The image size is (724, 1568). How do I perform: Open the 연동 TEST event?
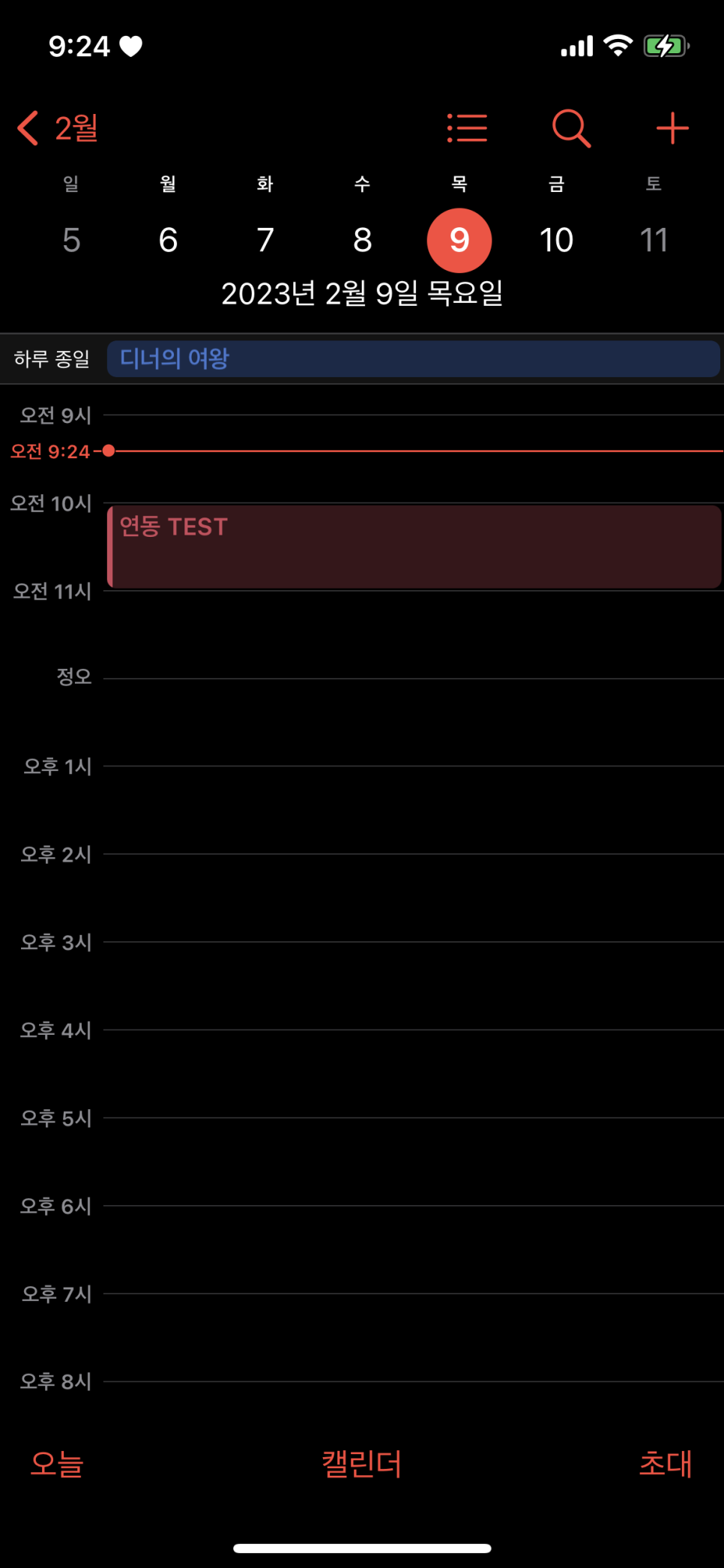[x=414, y=547]
